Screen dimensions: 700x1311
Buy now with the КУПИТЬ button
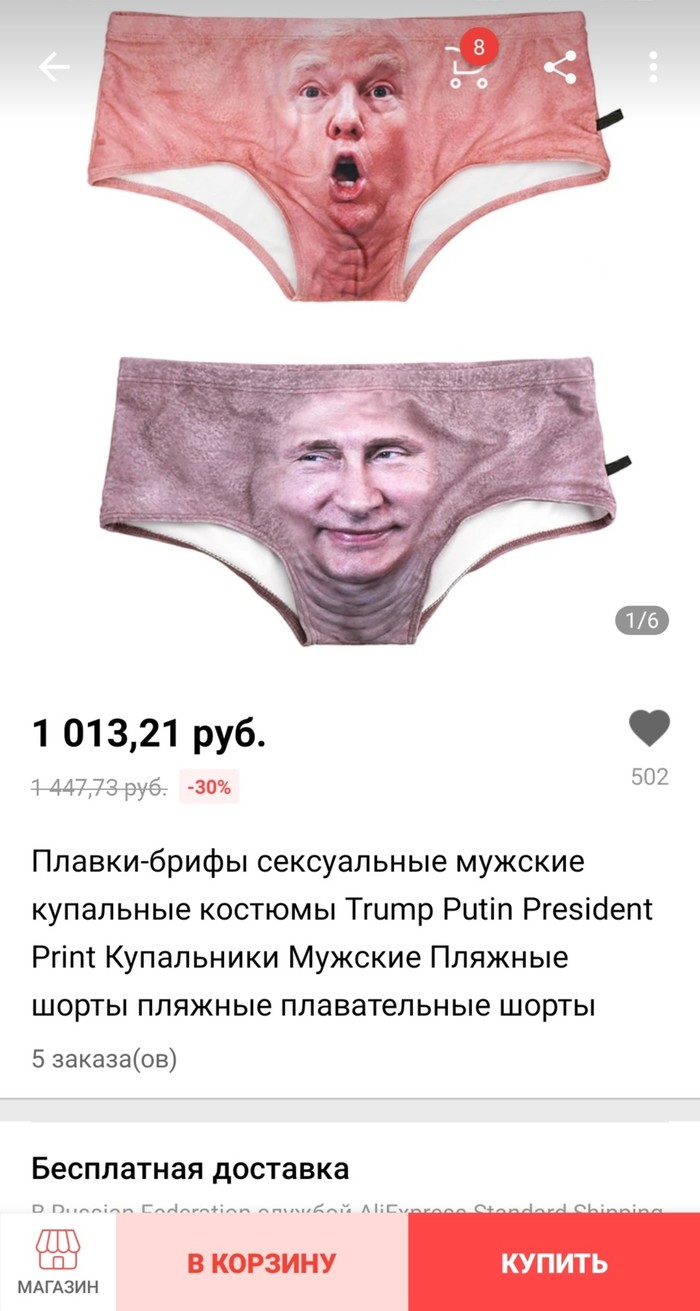coord(554,1262)
